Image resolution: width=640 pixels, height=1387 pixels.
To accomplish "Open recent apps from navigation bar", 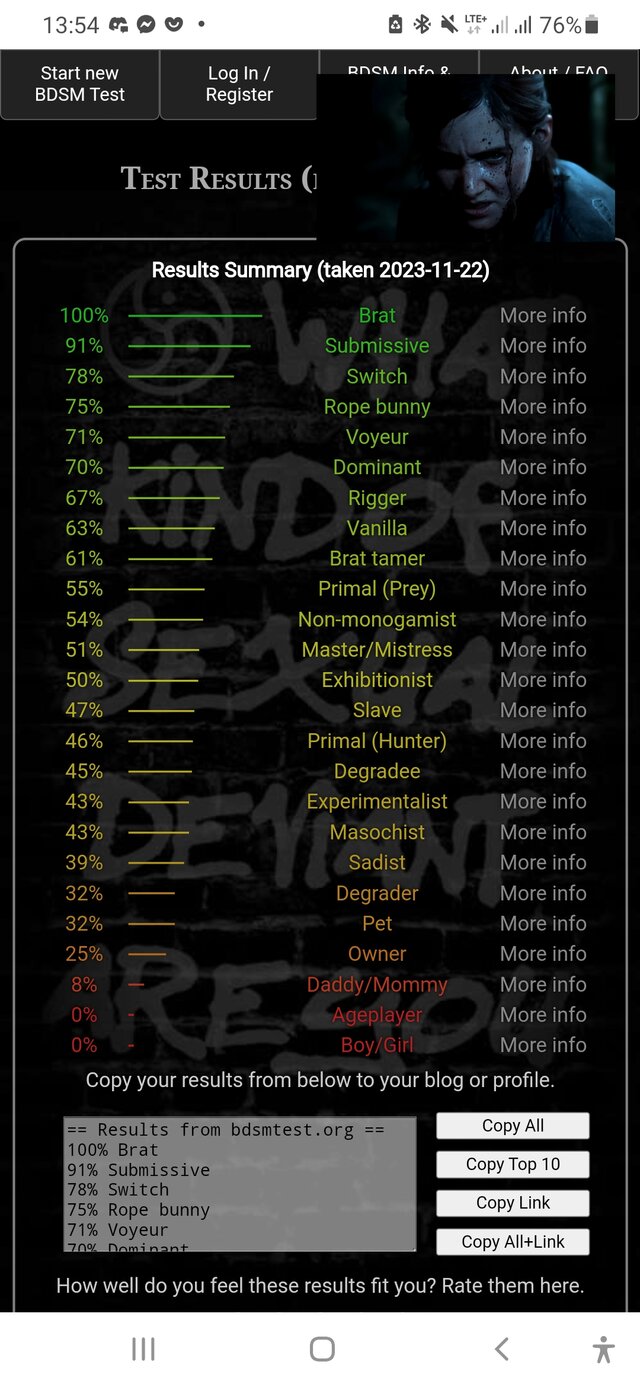I will click(143, 1349).
